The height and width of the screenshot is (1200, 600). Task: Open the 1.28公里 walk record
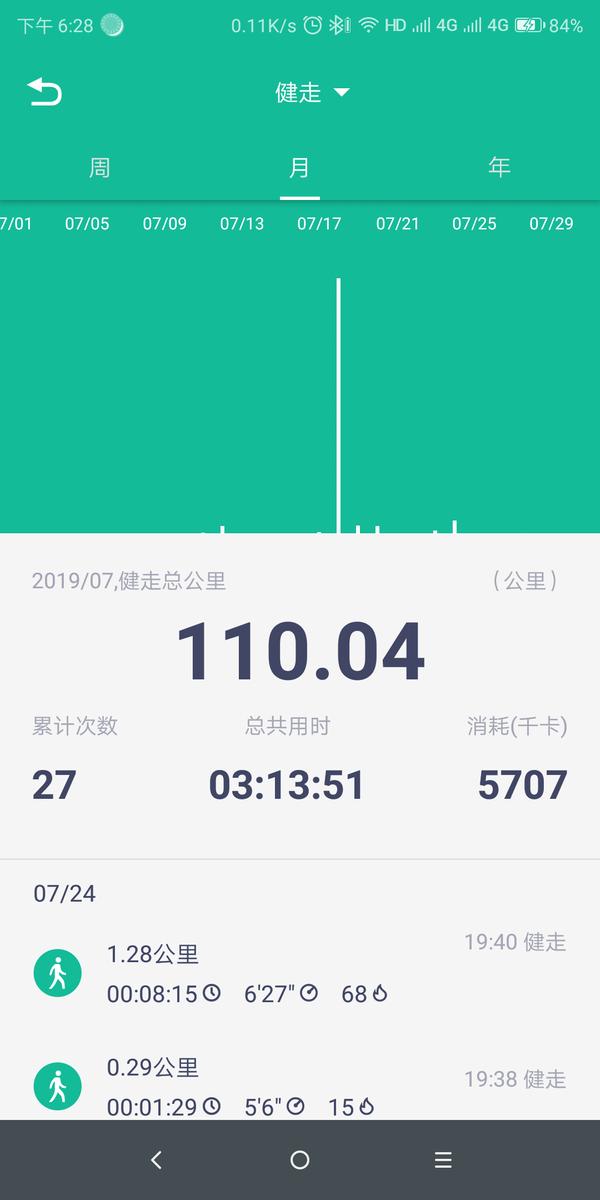[300, 973]
